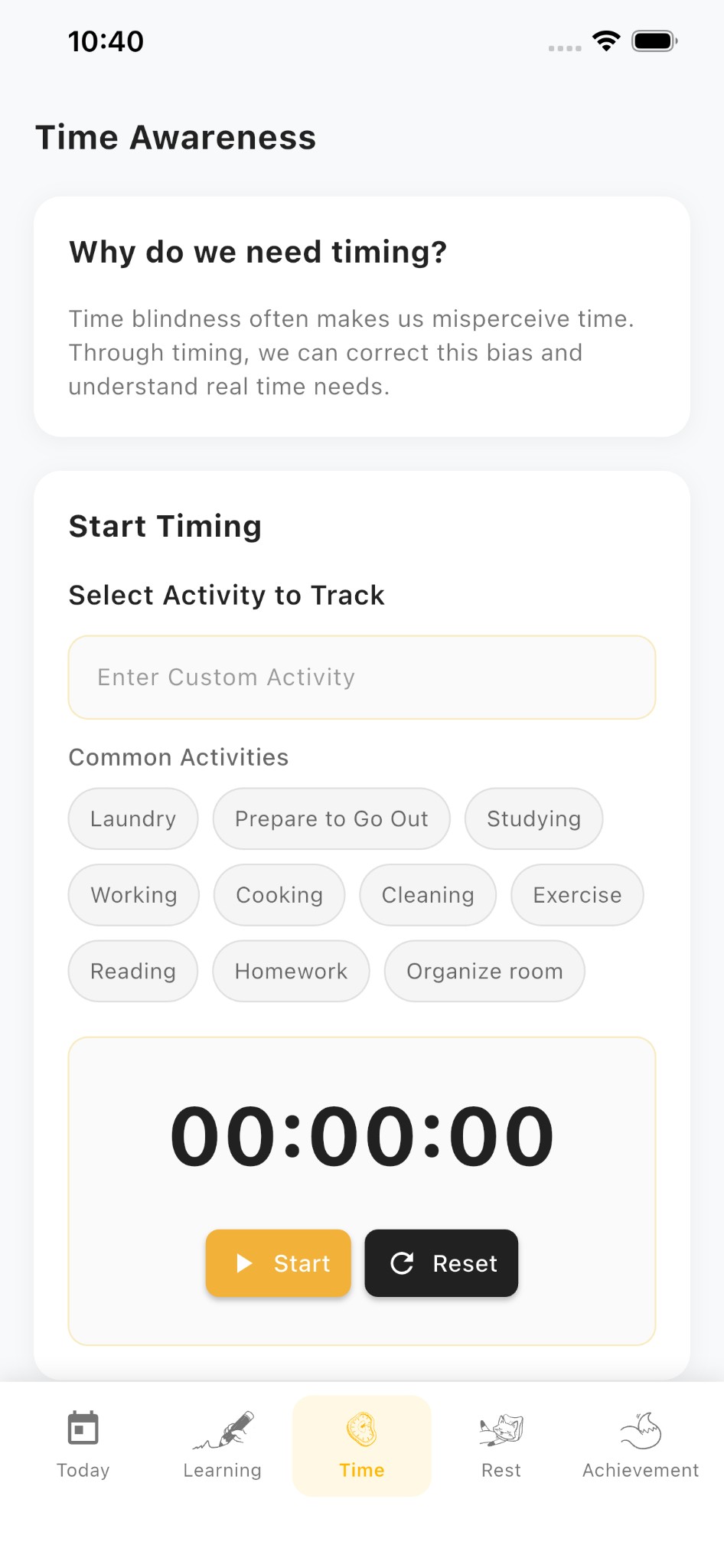Select the Learning pencil icon
This screenshot has width=724, height=1568.
click(222, 1427)
